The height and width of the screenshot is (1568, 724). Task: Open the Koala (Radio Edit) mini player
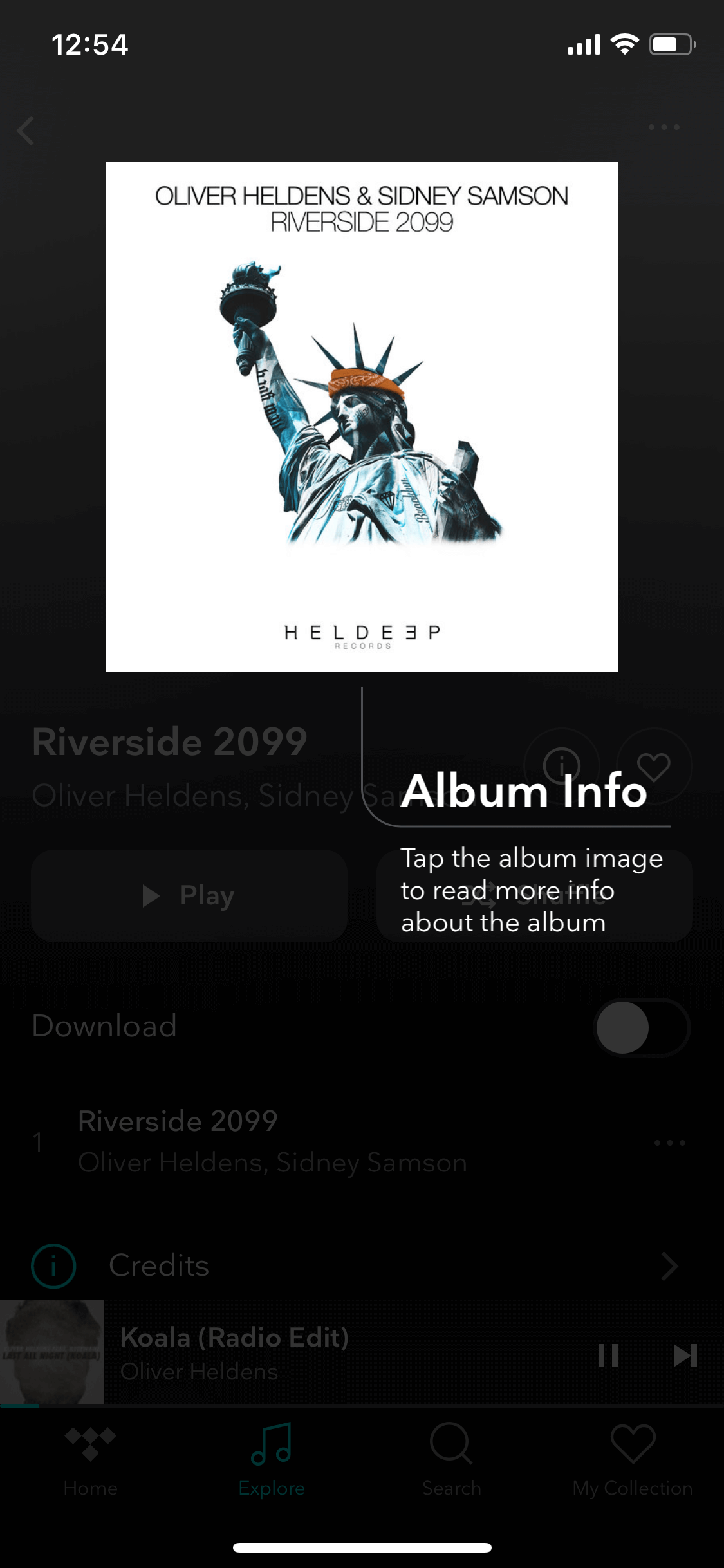tap(290, 1352)
